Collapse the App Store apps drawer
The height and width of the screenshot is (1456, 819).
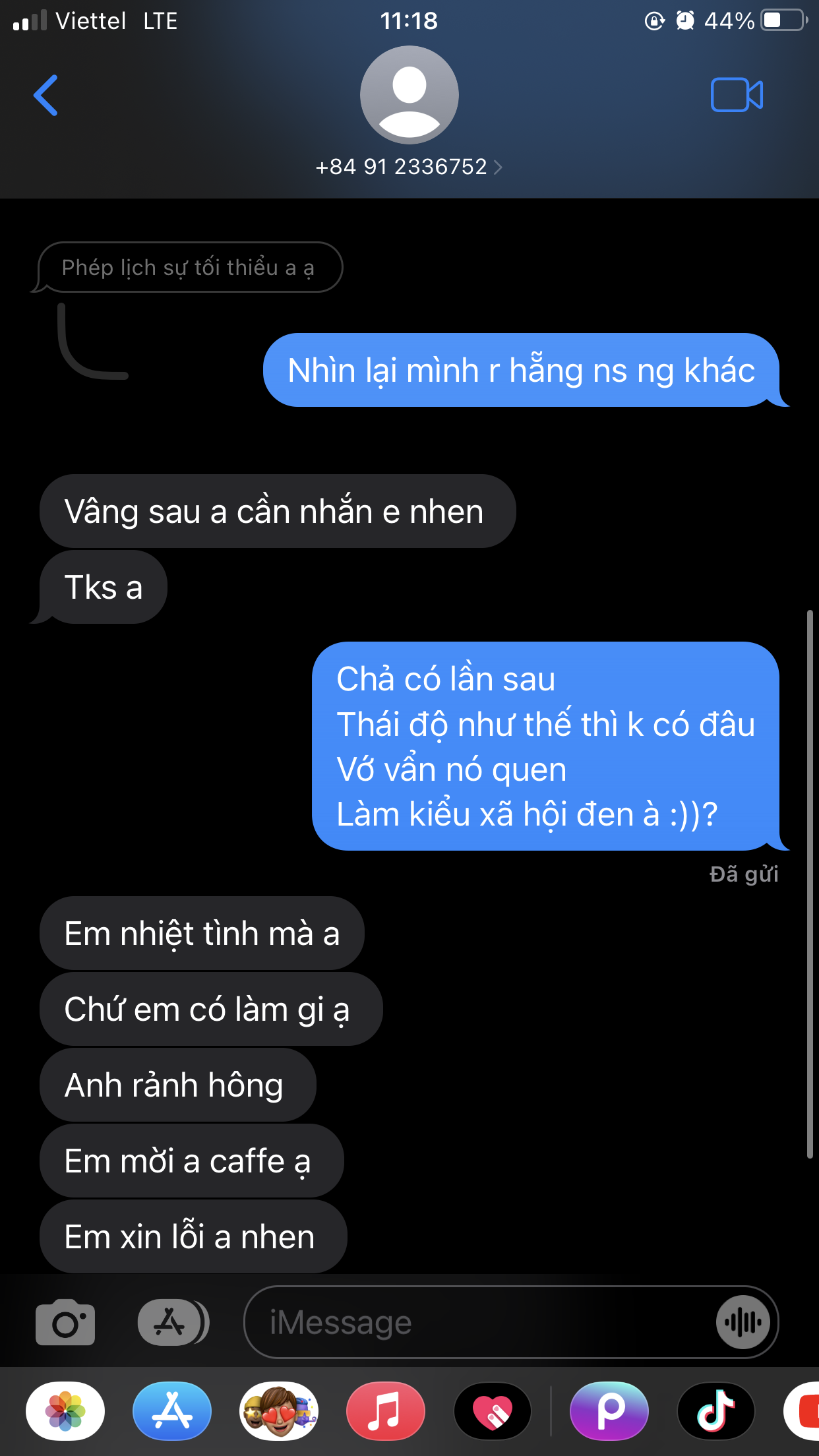click(173, 1322)
